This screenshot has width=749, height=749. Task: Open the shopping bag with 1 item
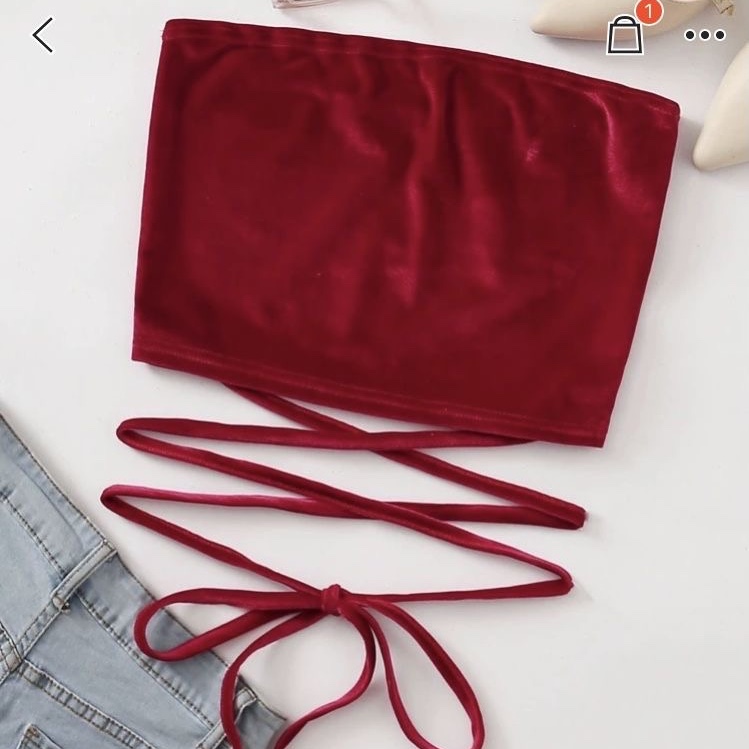coord(627,35)
